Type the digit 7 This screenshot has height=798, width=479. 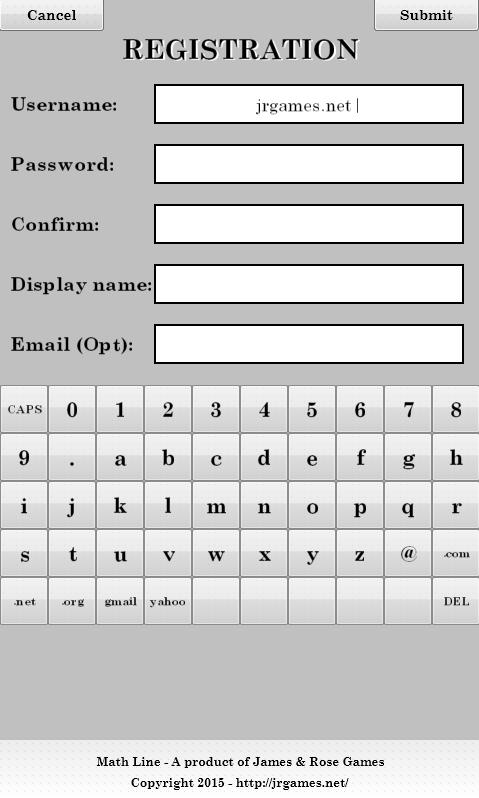click(x=408, y=409)
